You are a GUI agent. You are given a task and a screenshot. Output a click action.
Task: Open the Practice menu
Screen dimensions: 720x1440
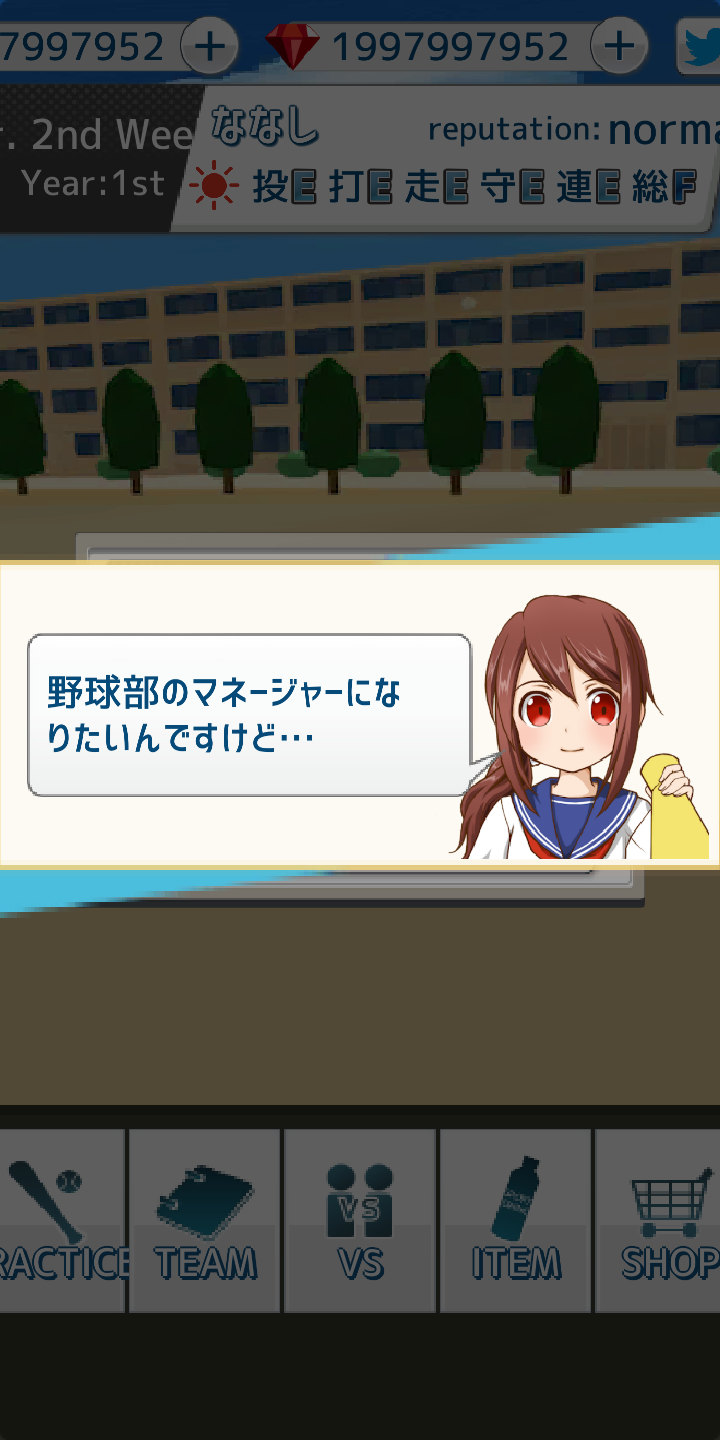(62, 1220)
